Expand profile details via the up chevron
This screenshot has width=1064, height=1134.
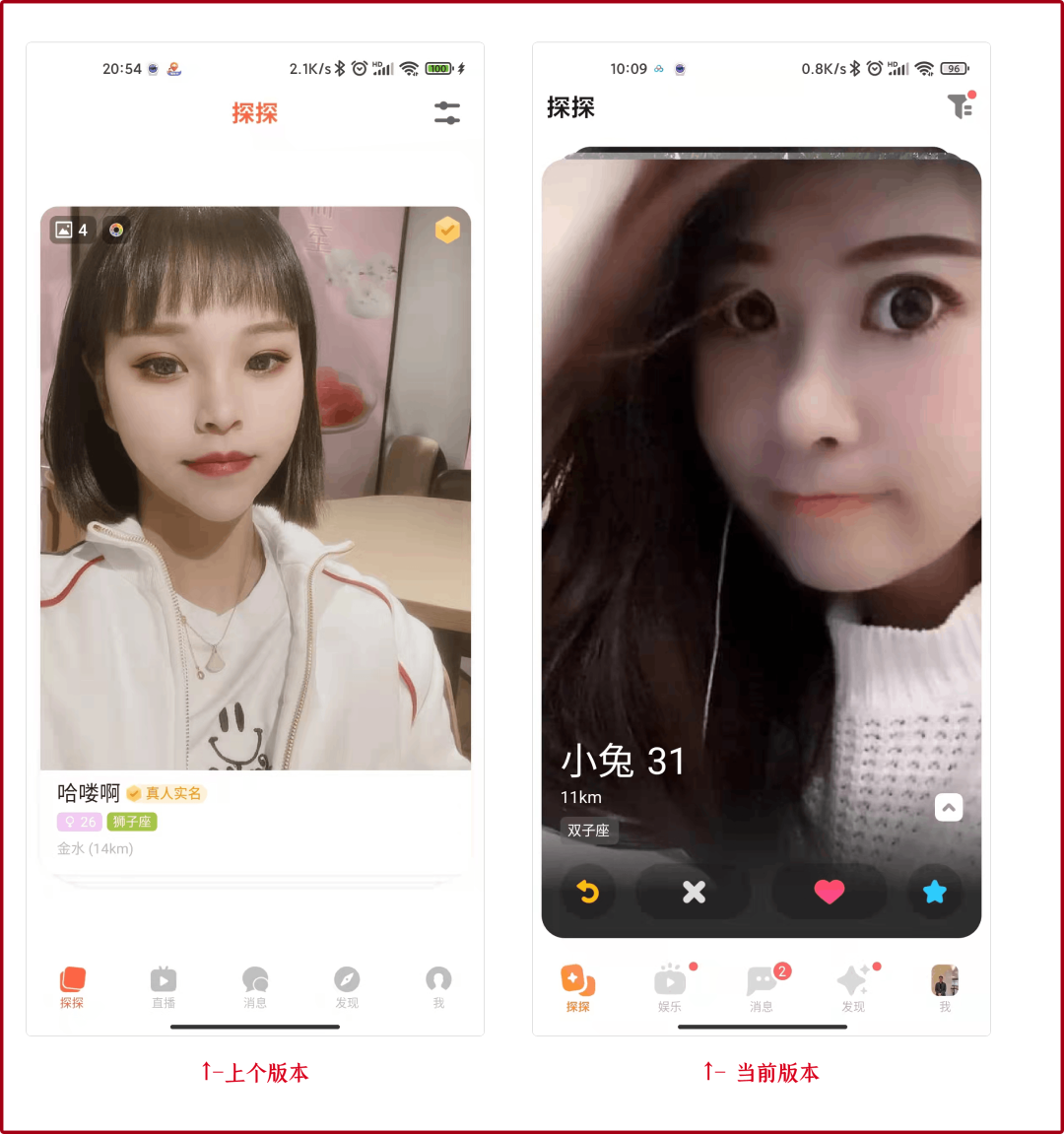tap(948, 807)
